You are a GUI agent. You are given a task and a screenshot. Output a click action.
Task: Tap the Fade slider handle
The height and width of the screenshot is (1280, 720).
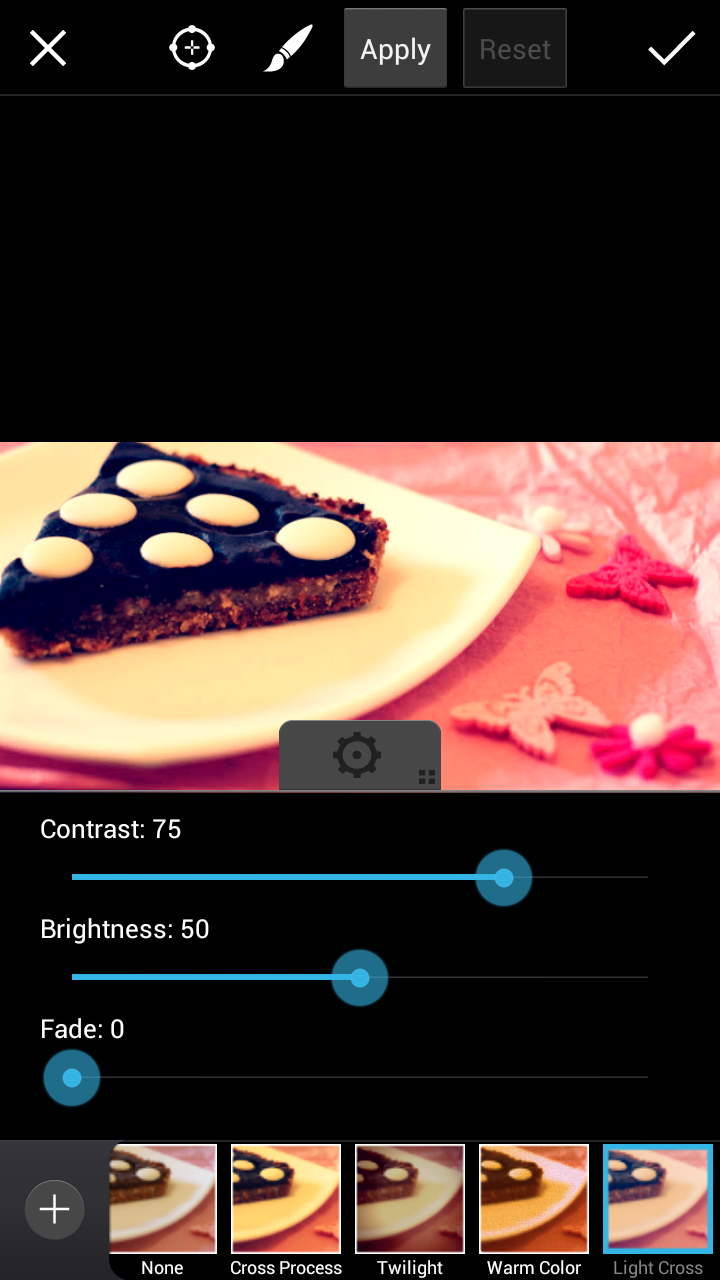pos(72,1078)
